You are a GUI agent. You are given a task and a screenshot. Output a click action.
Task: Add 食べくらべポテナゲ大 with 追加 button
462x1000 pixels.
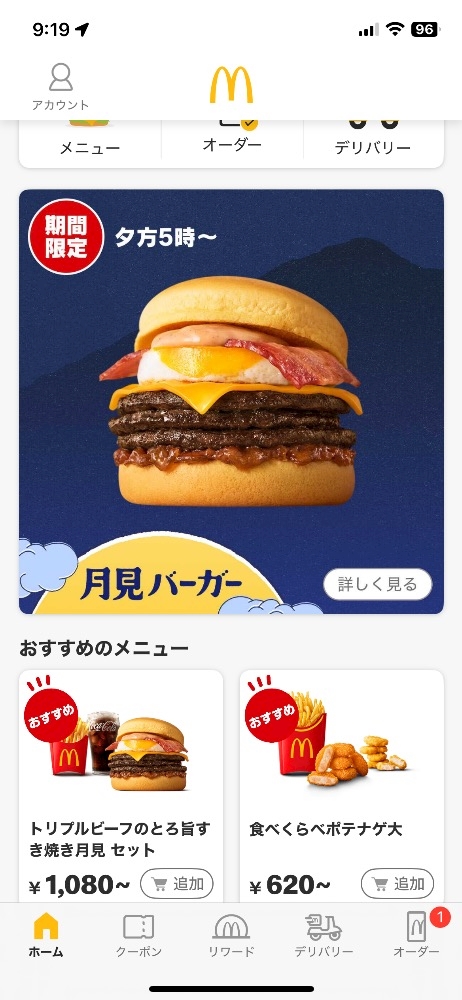coord(398,884)
